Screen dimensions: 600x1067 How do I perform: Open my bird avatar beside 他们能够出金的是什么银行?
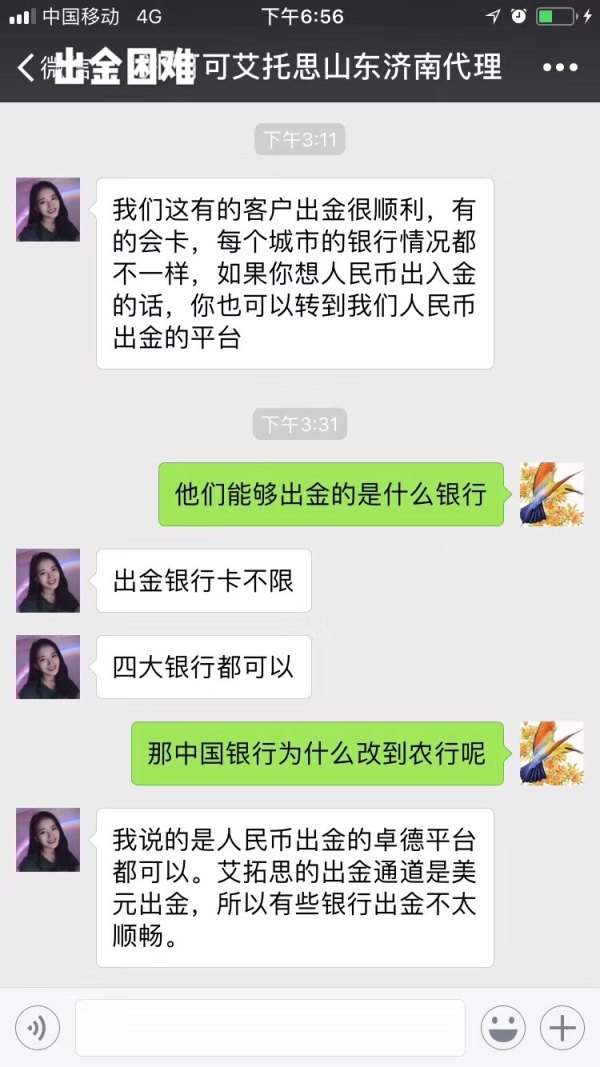[x=552, y=494]
